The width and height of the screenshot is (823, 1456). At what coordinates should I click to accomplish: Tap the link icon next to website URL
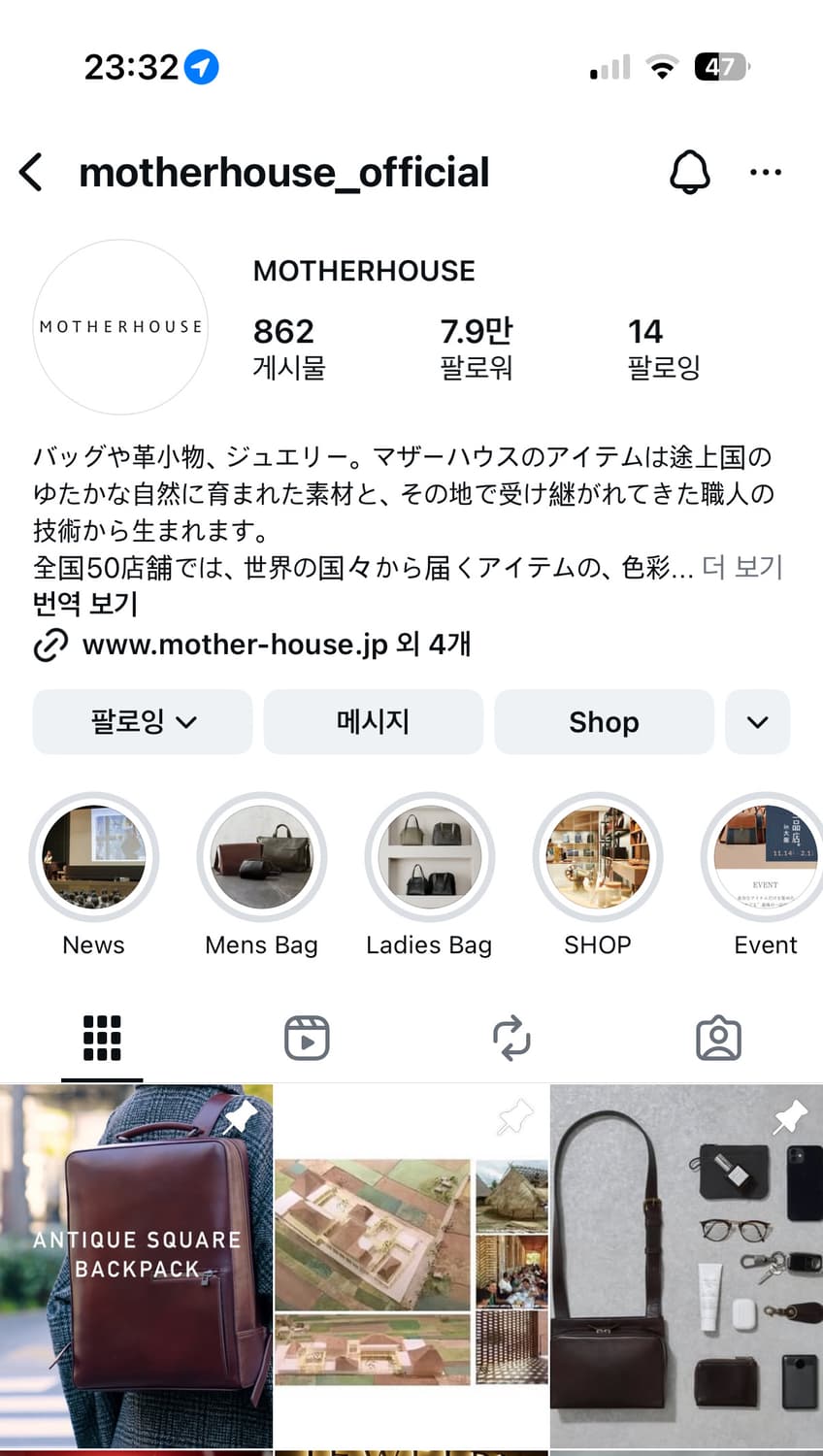(x=49, y=644)
